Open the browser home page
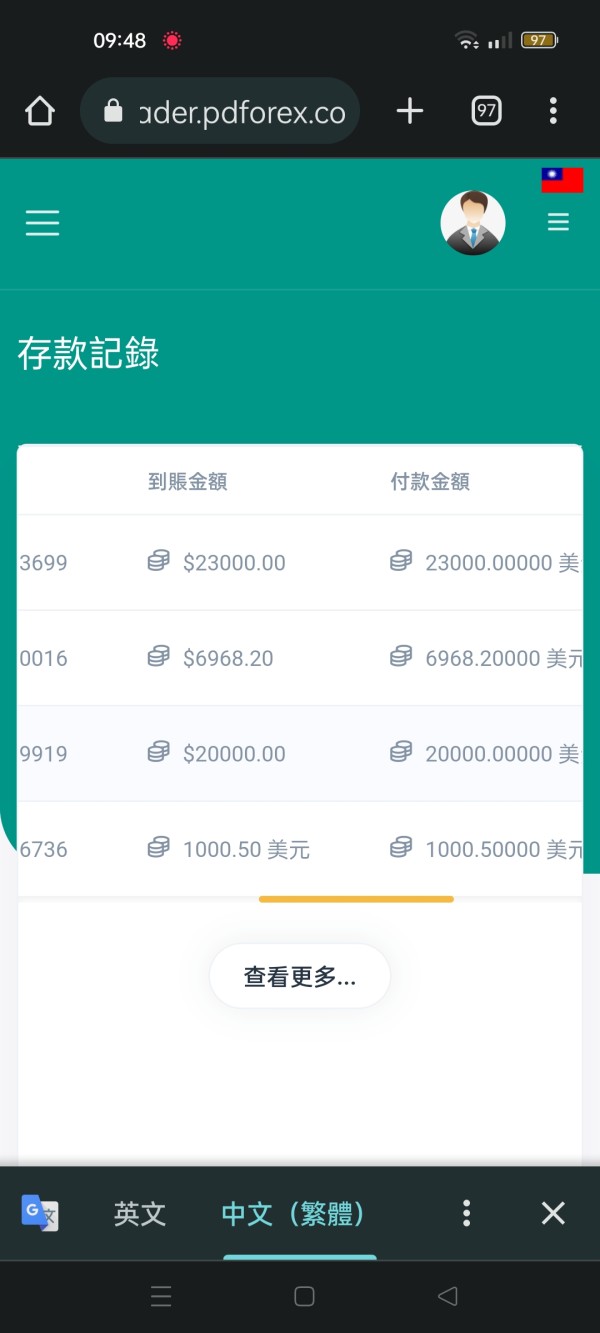 pyautogui.click(x=39, y=111)
